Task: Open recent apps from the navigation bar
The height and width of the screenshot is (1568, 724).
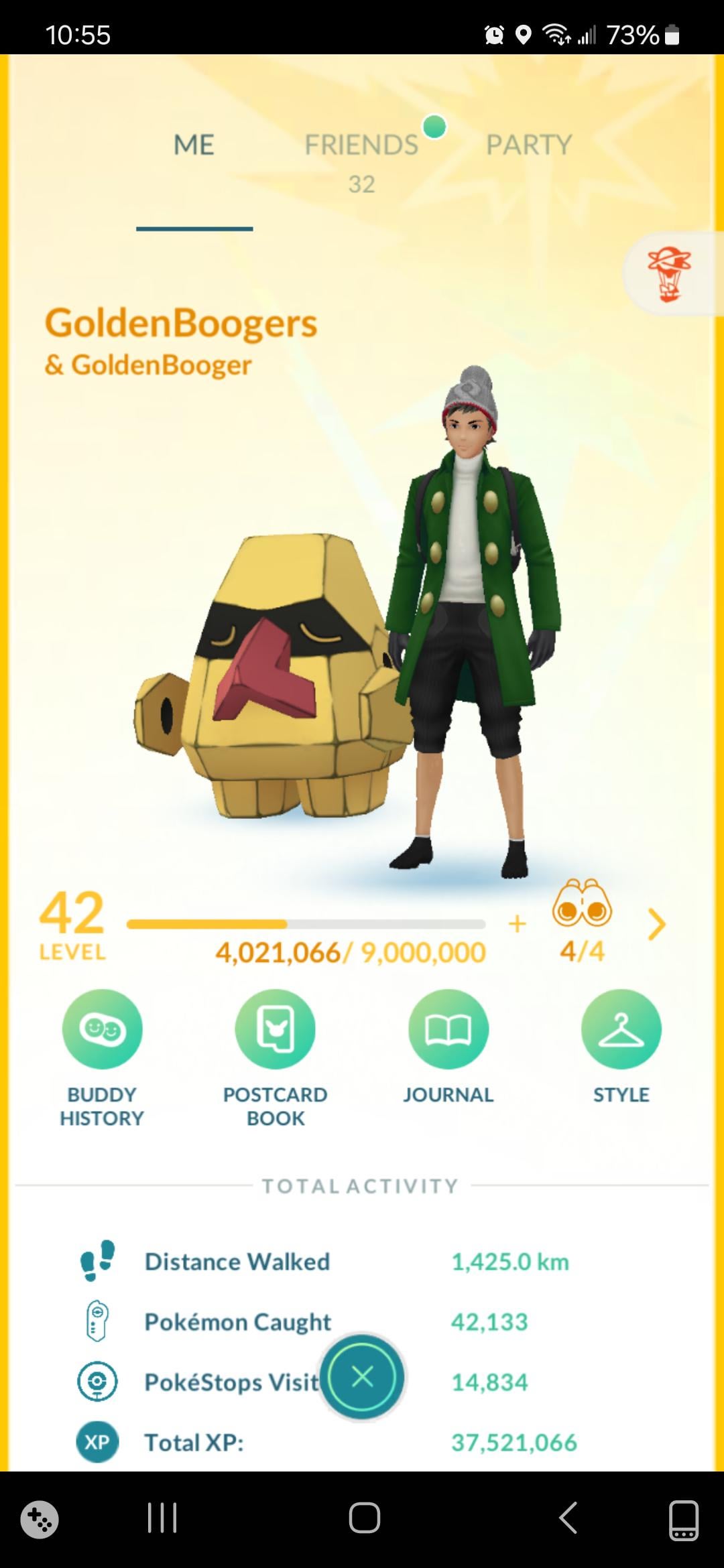Action: tap(162, 1518)
